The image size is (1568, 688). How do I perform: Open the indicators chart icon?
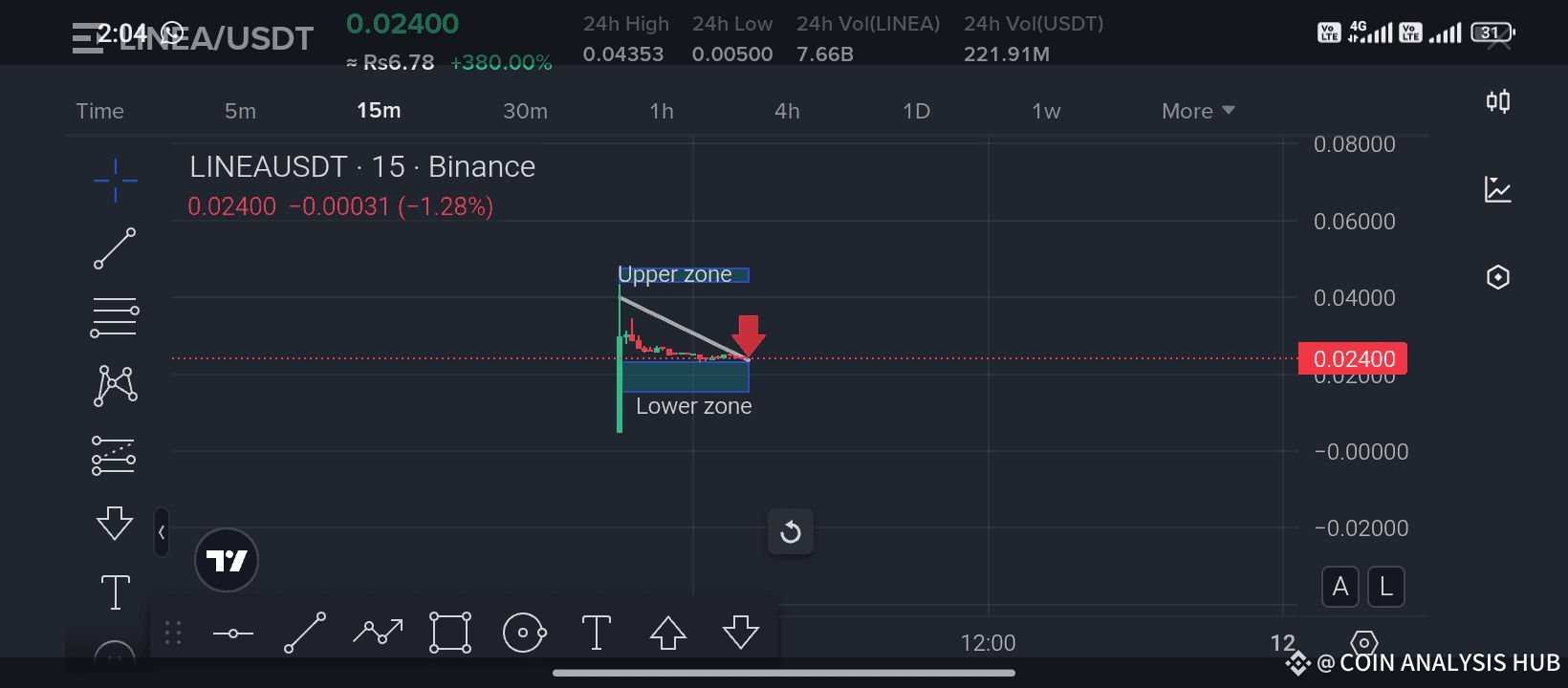[1498, 189]
